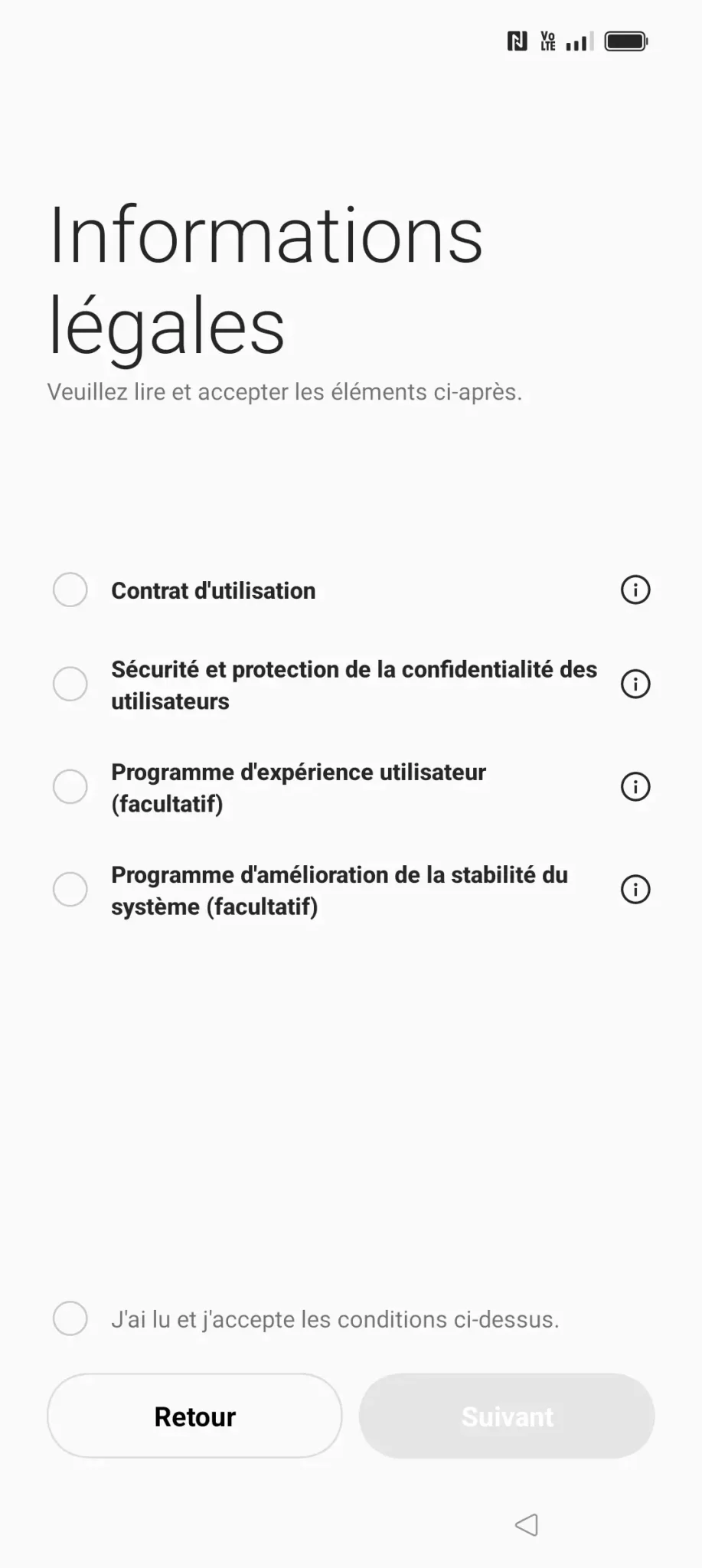Tap the system back triangle

pyautogui.click(x=526, y=1524)
